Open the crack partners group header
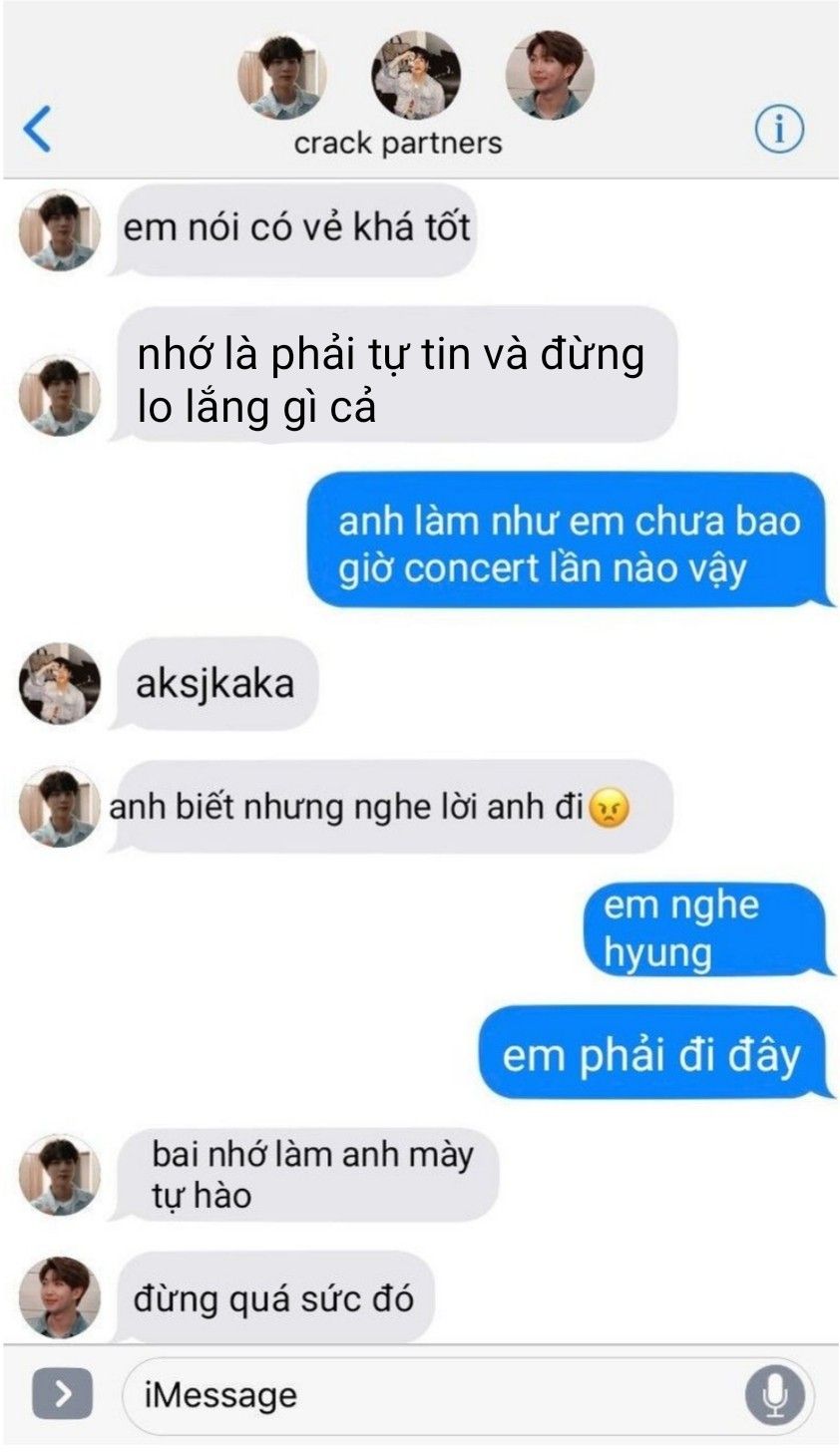The height and width of the screenshot is (1456, 840). point(398,143)
